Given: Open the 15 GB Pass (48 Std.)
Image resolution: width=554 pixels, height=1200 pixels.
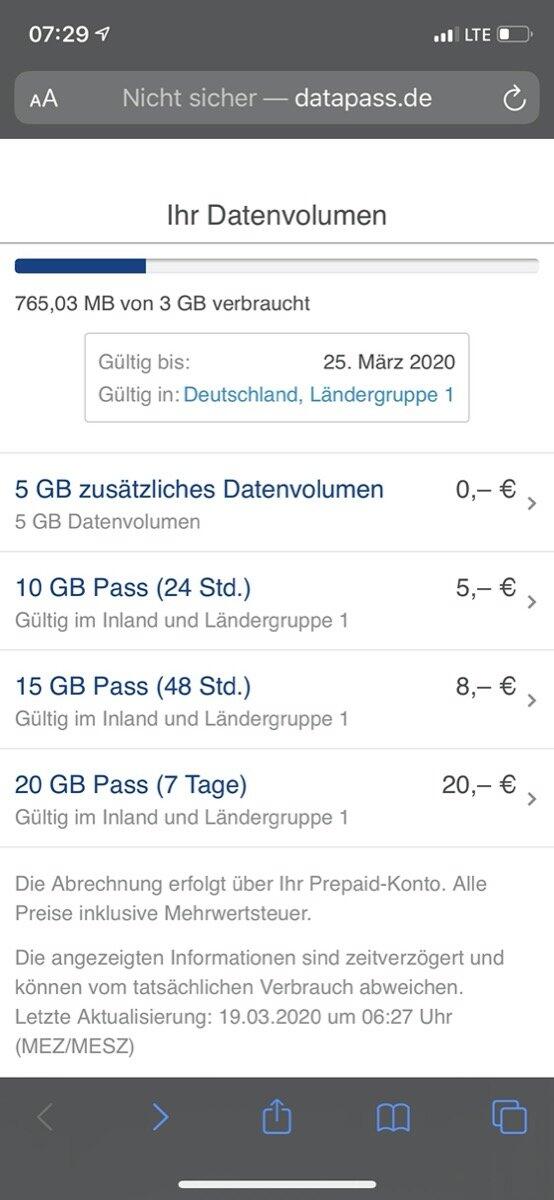Looking at the screenshot, I should pos(277,700).
